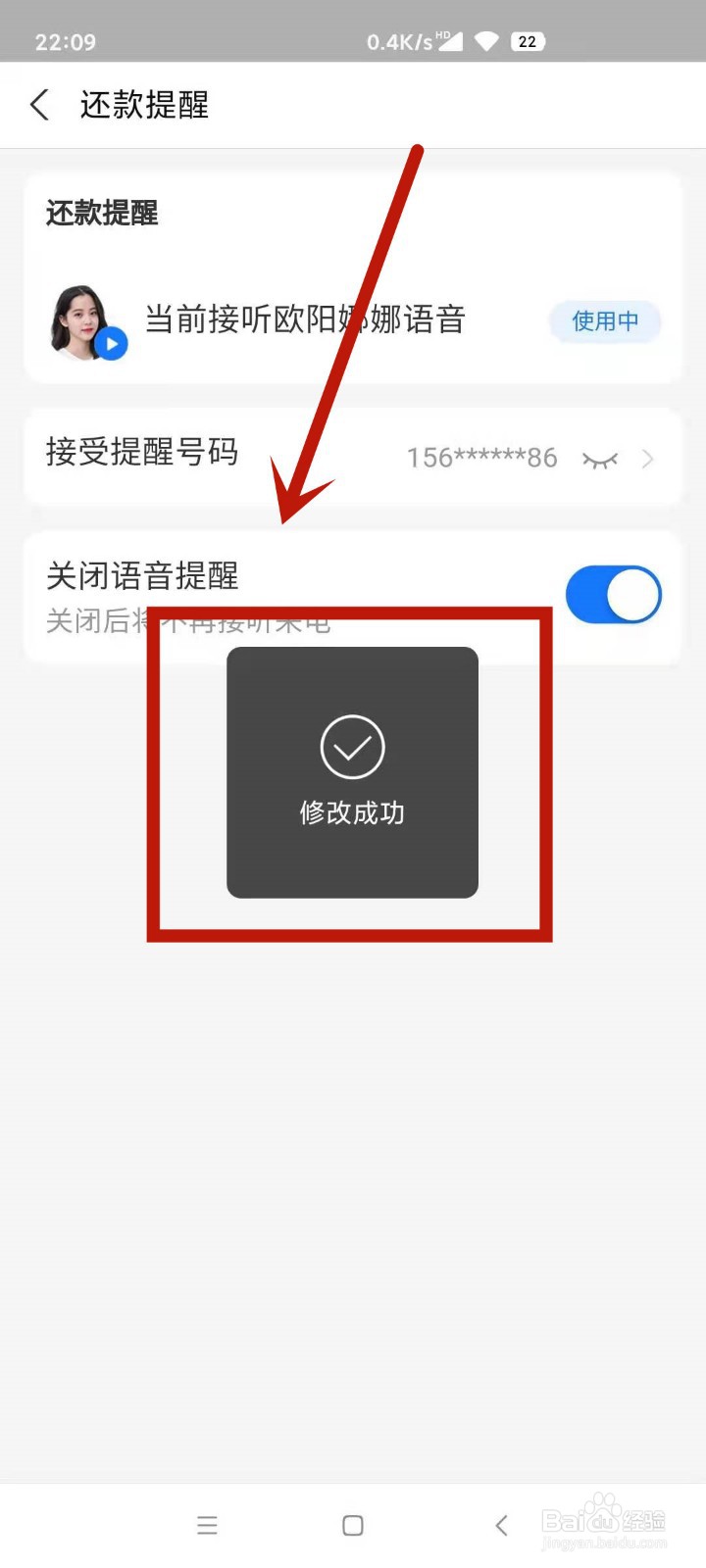
Task: Dismiss the 修改成功 confirmation popup
Action: [x=352, y=772]
